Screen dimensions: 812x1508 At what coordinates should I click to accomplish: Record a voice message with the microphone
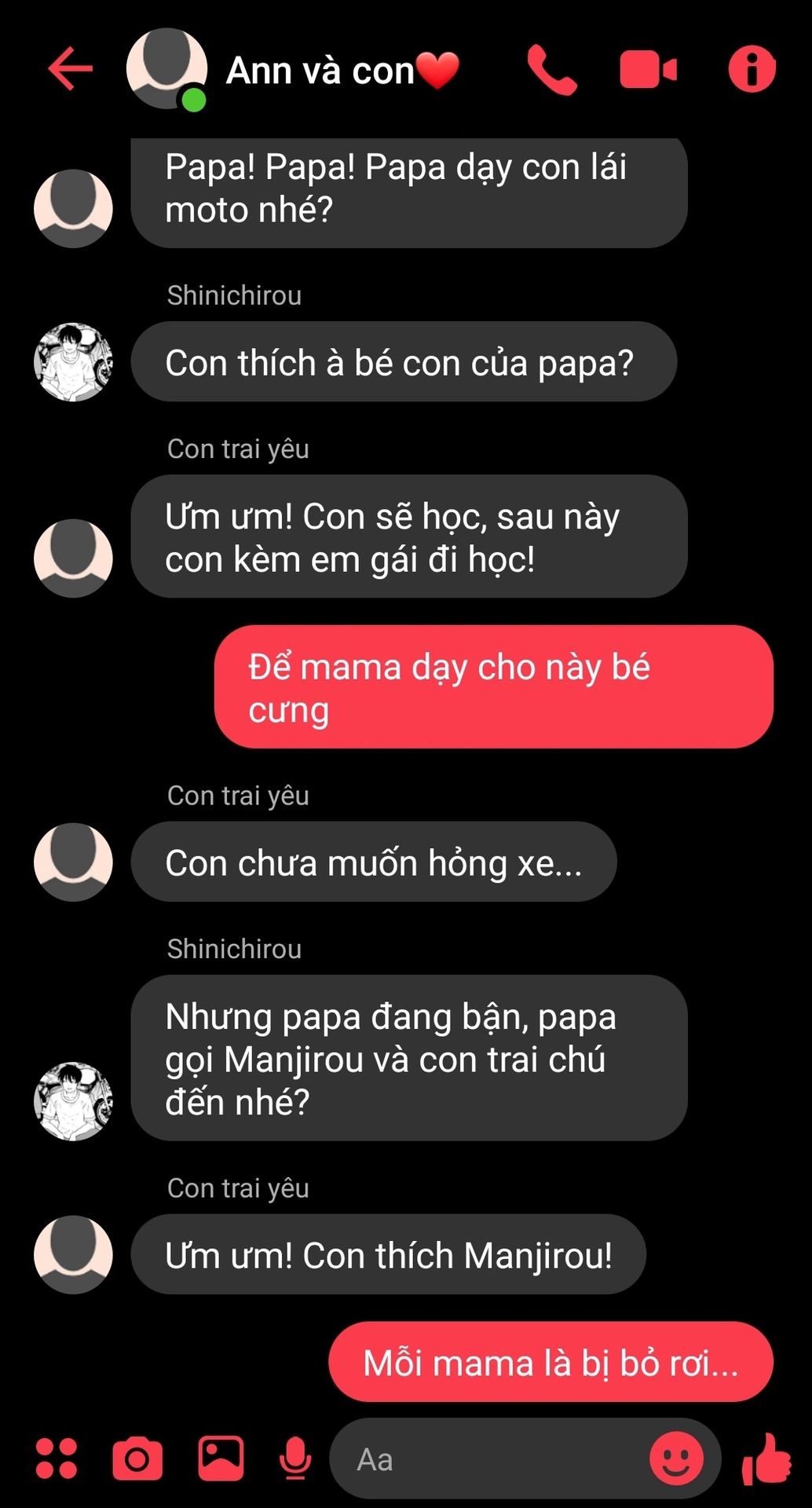click(x=295, y=1459)
